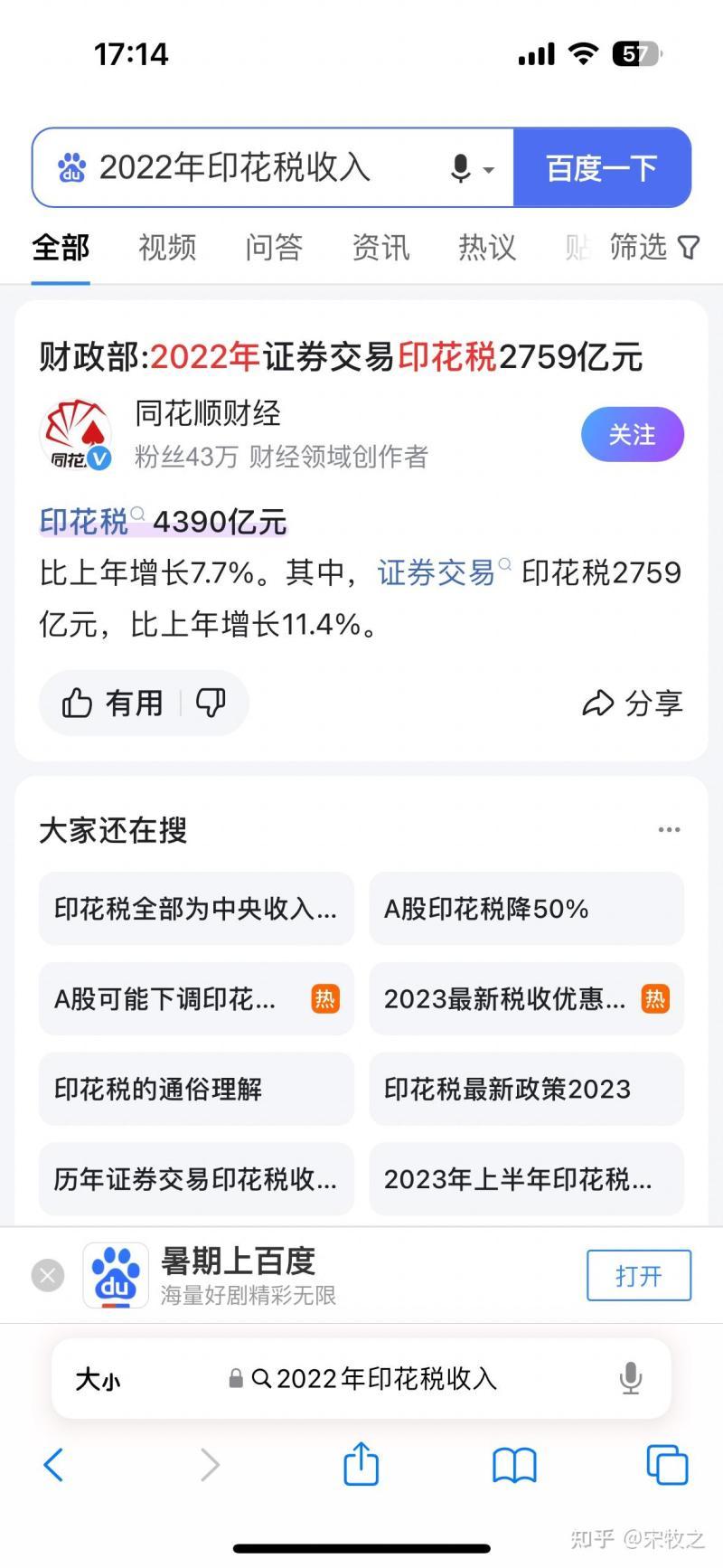Switch to the 视频 tab
This screenshot has width=723, height=1568.
(x=167, y=247)
